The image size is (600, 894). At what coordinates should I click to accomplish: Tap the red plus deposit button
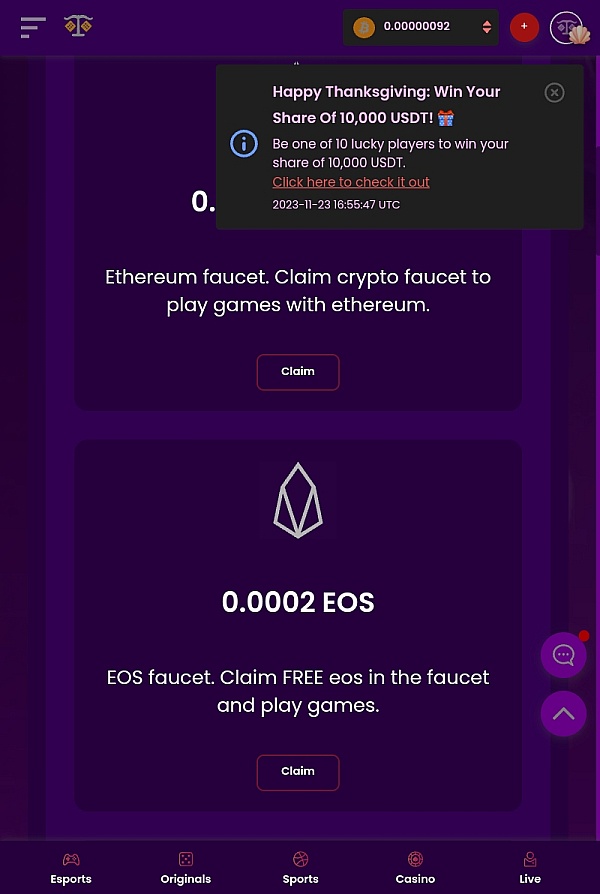click(x=524, y=27)
